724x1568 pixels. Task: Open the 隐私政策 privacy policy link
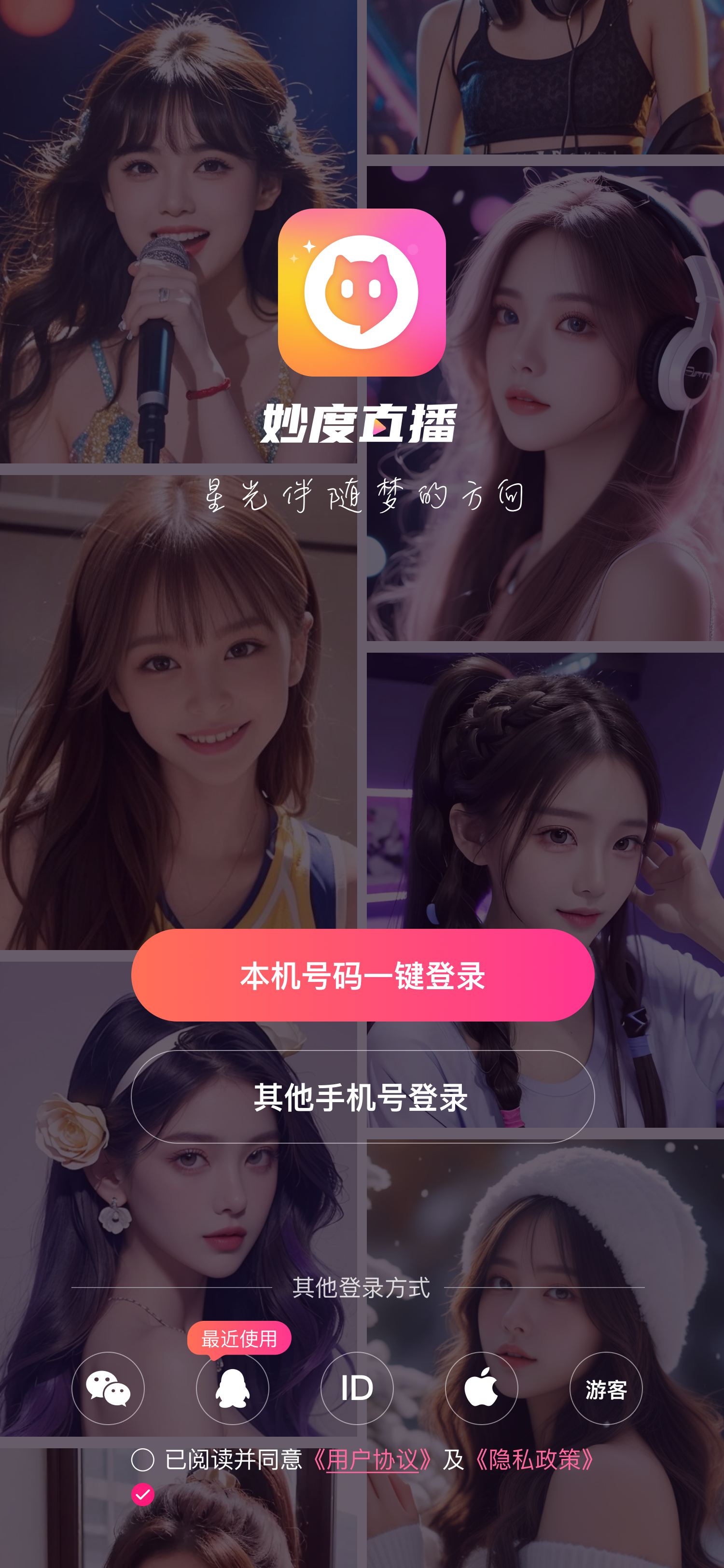point(535,1460)
